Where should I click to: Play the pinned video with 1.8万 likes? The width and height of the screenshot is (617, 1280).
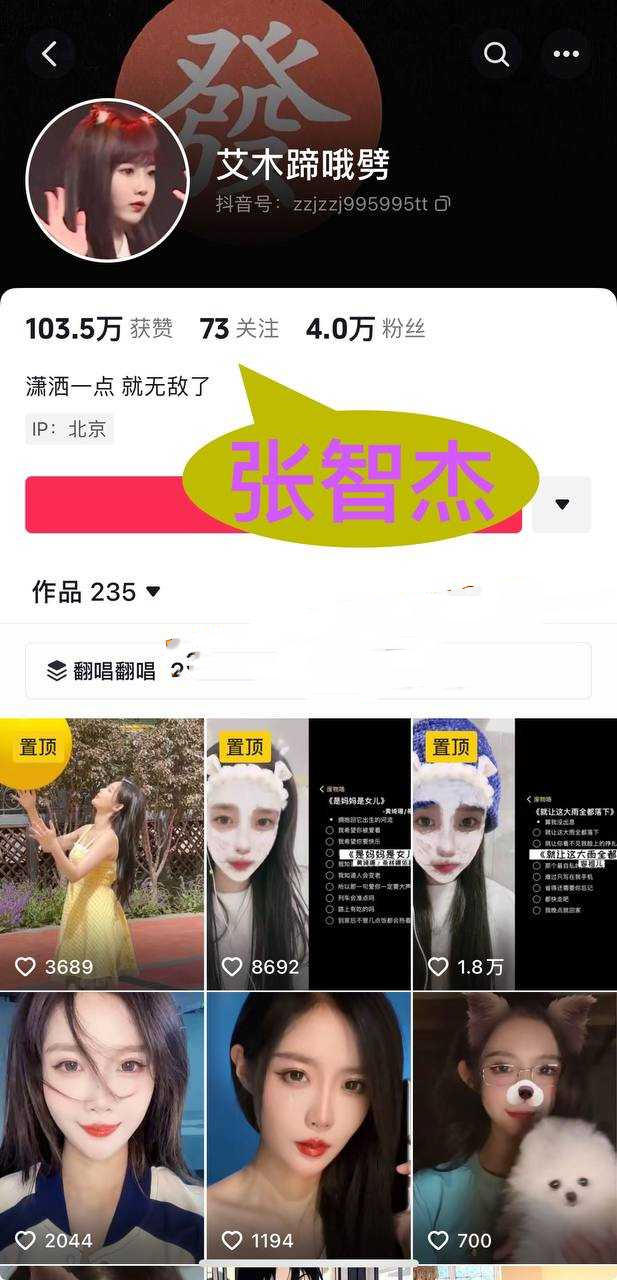click(514, 854)
